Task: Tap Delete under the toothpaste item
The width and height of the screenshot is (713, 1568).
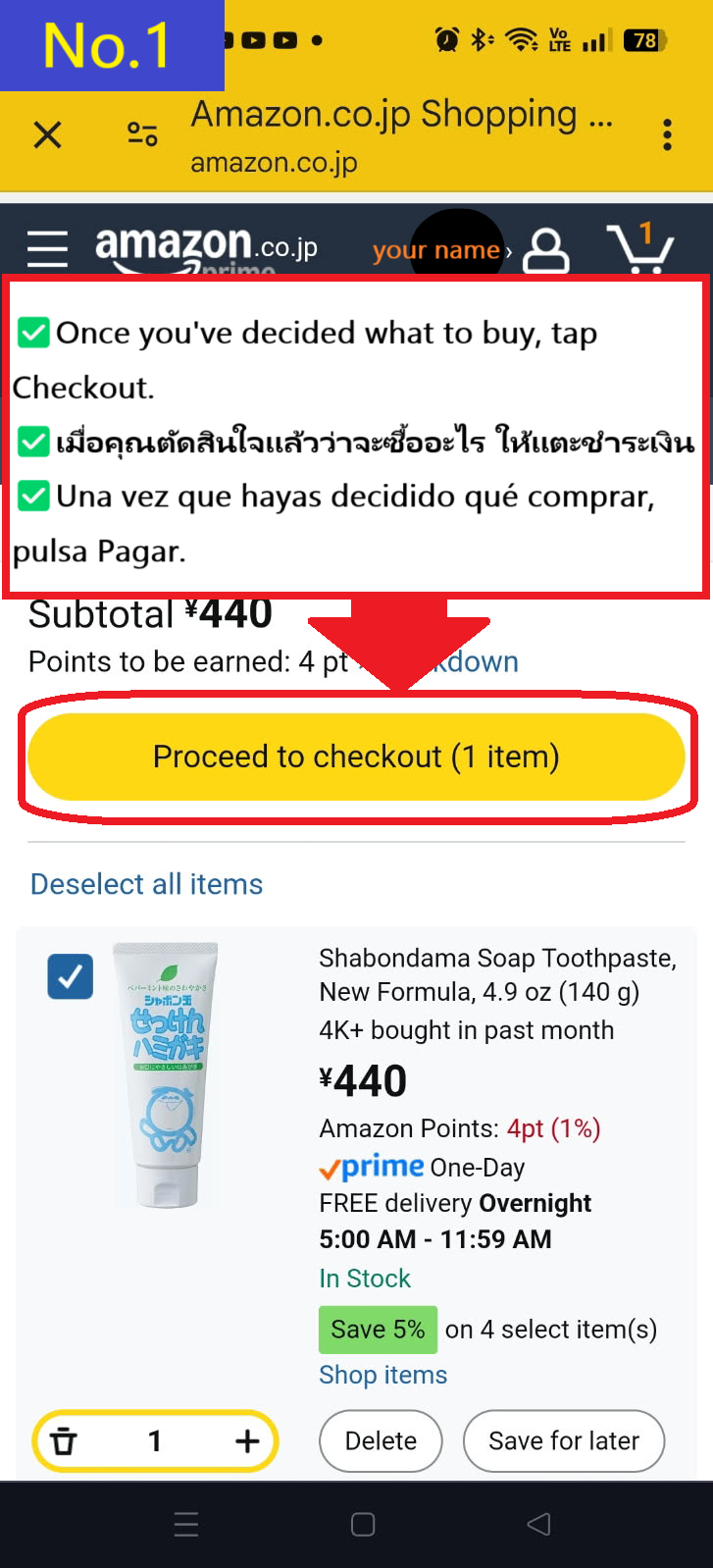Action: (x=381, y=1440)
